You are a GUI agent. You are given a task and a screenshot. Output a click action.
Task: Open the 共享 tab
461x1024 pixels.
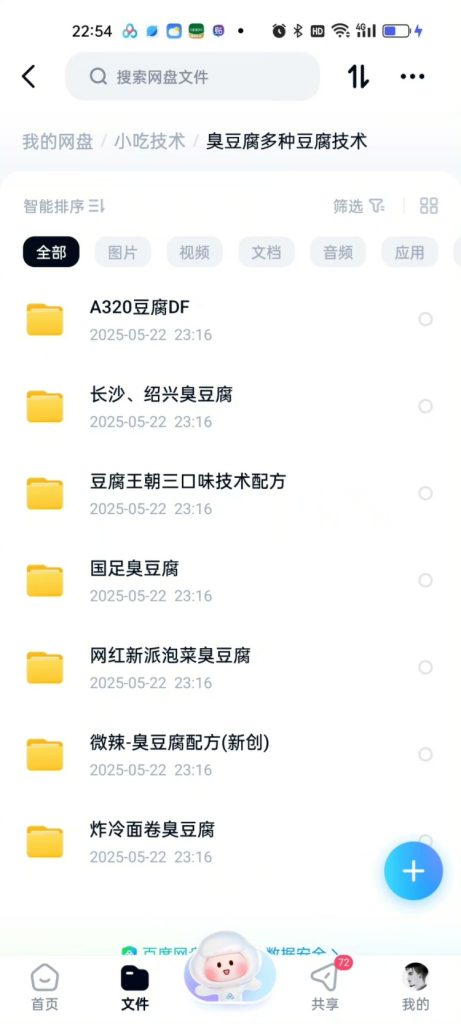pyautogui.click(x=325, y=988)
